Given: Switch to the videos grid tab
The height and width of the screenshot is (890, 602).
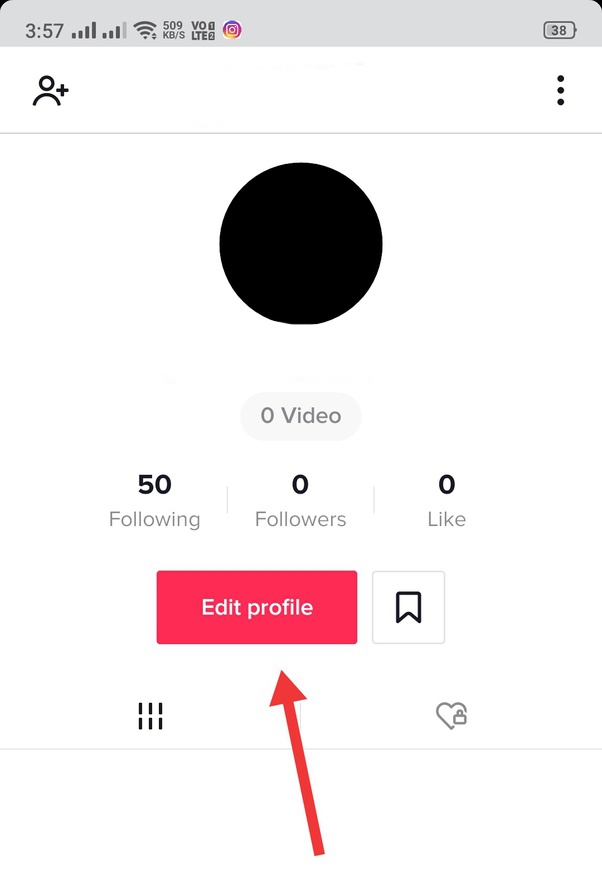Looking at the screenshot, I should [150, 715].
